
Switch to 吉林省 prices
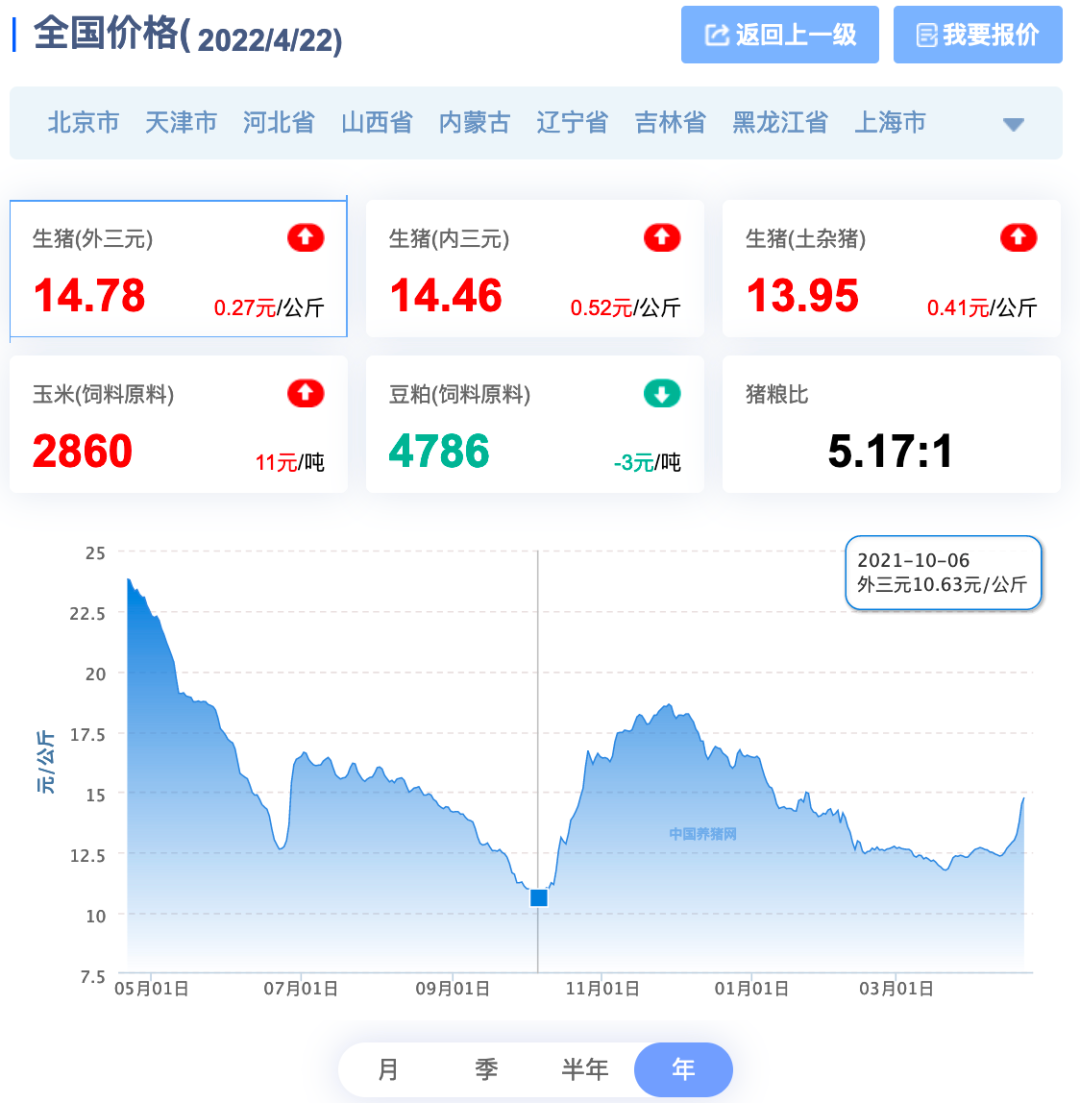[670, 123]
